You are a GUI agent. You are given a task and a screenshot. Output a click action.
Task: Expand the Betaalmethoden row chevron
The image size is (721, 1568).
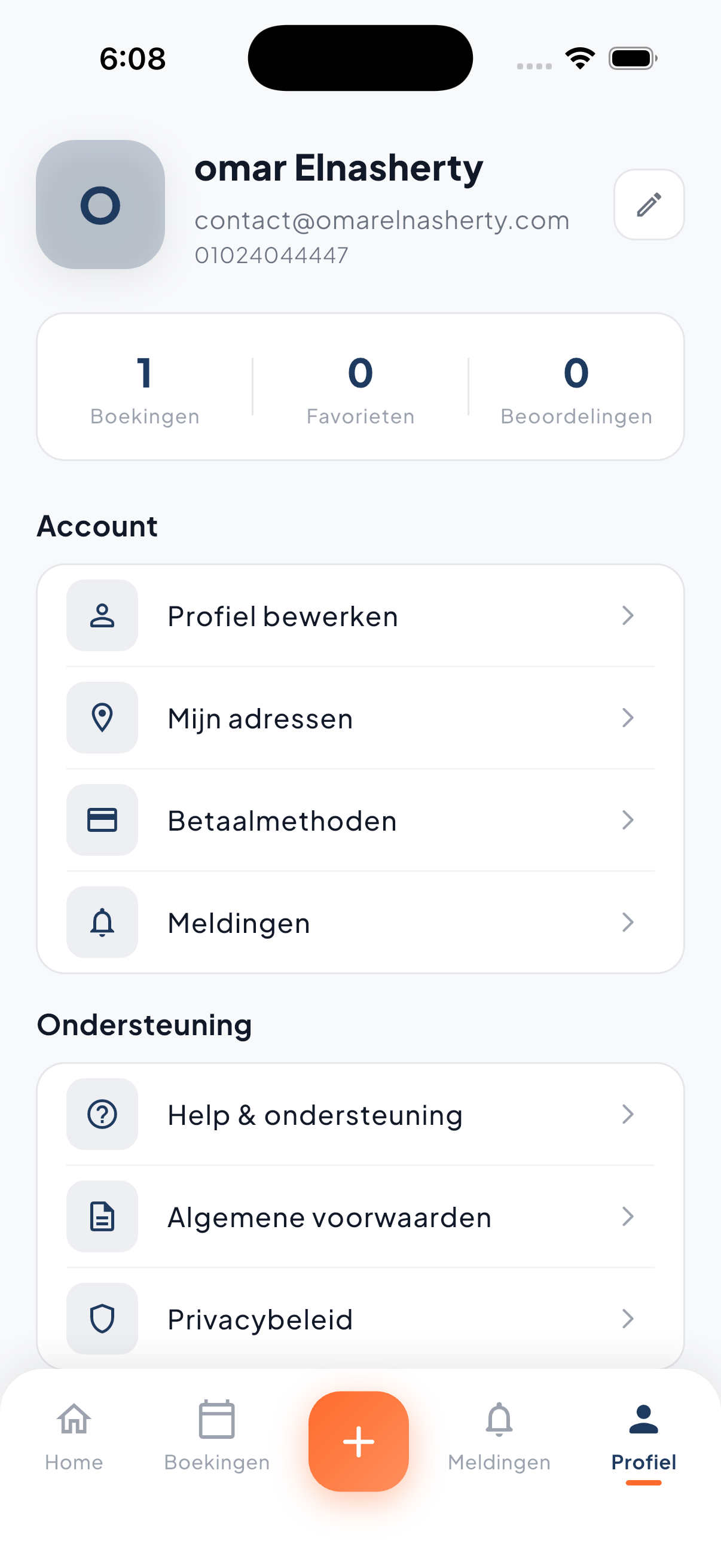click(x=628, y=820)
